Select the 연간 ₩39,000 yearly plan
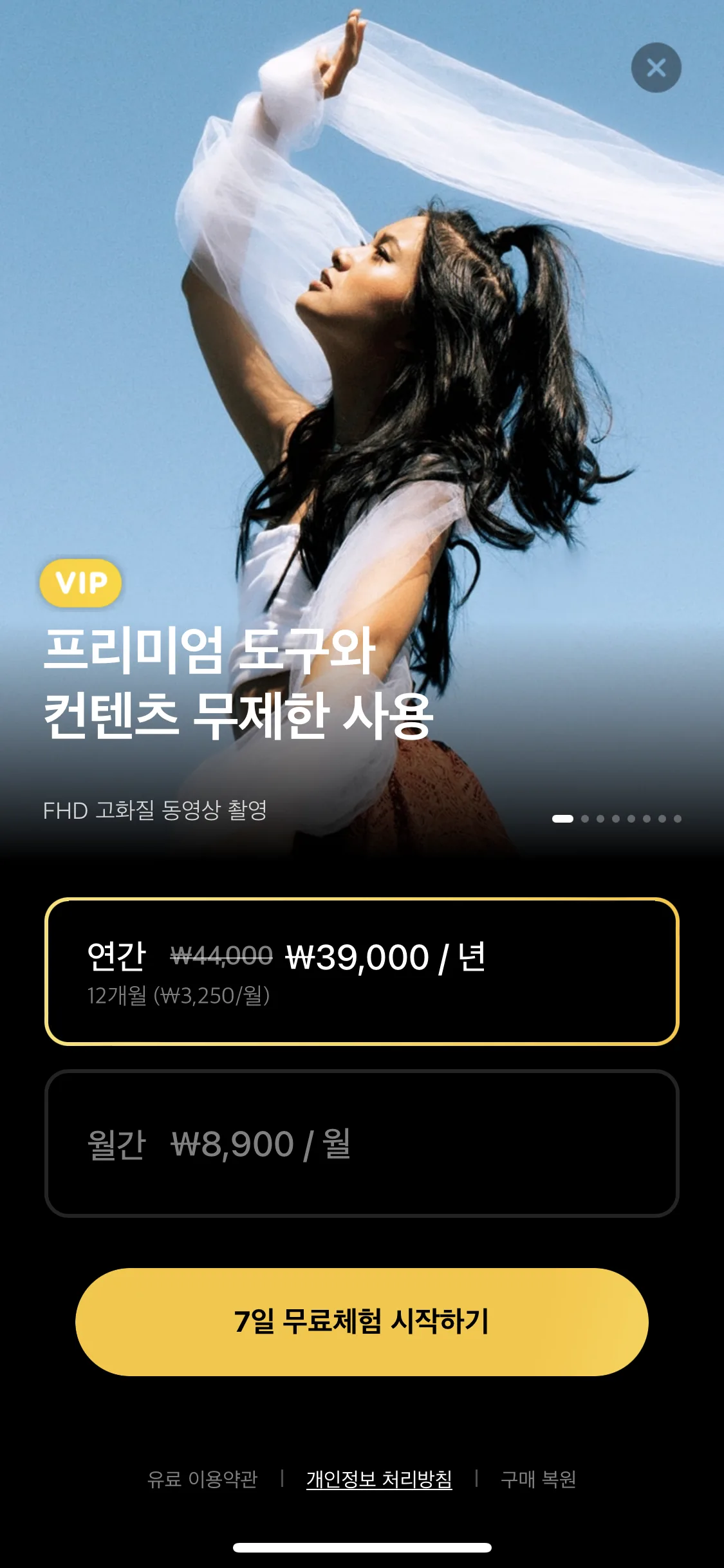The height and width of the screenshot is (1568, 724). (x=362, y=971)
